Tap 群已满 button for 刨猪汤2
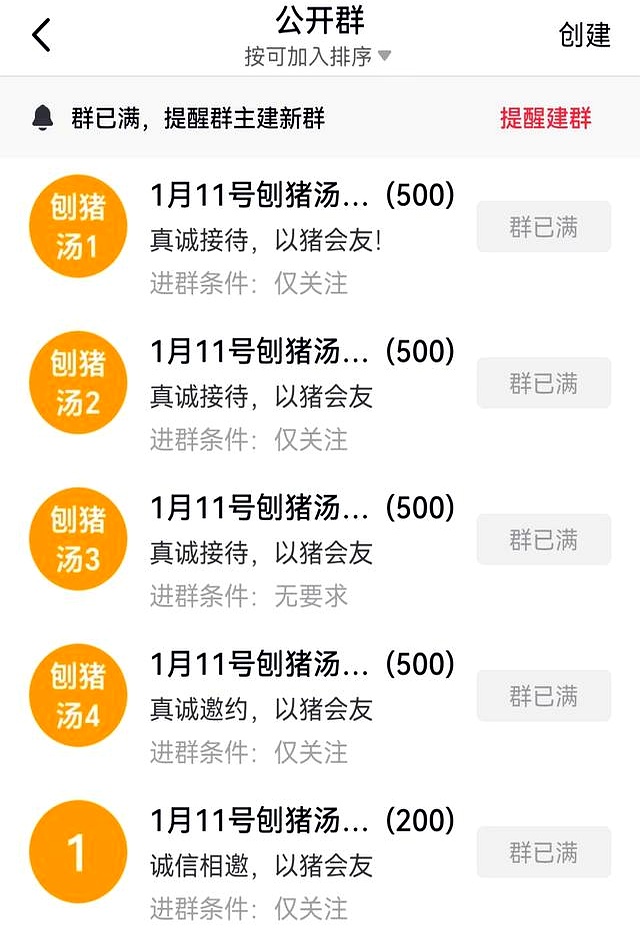This screenshot has width=640, height=929. [543, 383]
